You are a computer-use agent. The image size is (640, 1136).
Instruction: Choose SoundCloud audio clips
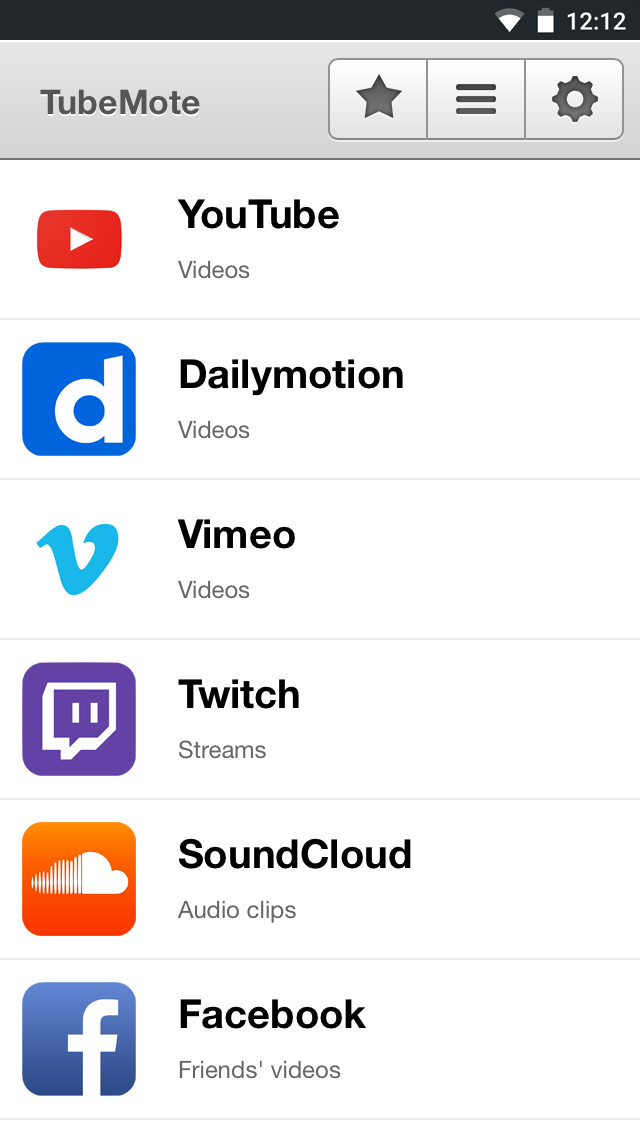pyautogui.click(x=320, y=880)
